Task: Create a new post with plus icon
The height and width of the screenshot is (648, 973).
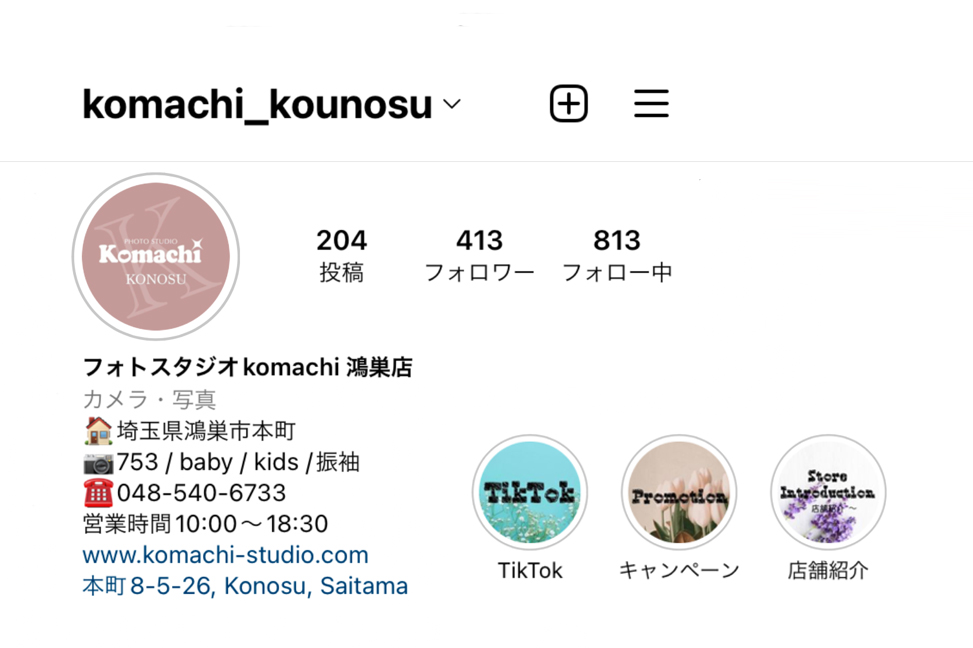Action: tap(569, 104)
